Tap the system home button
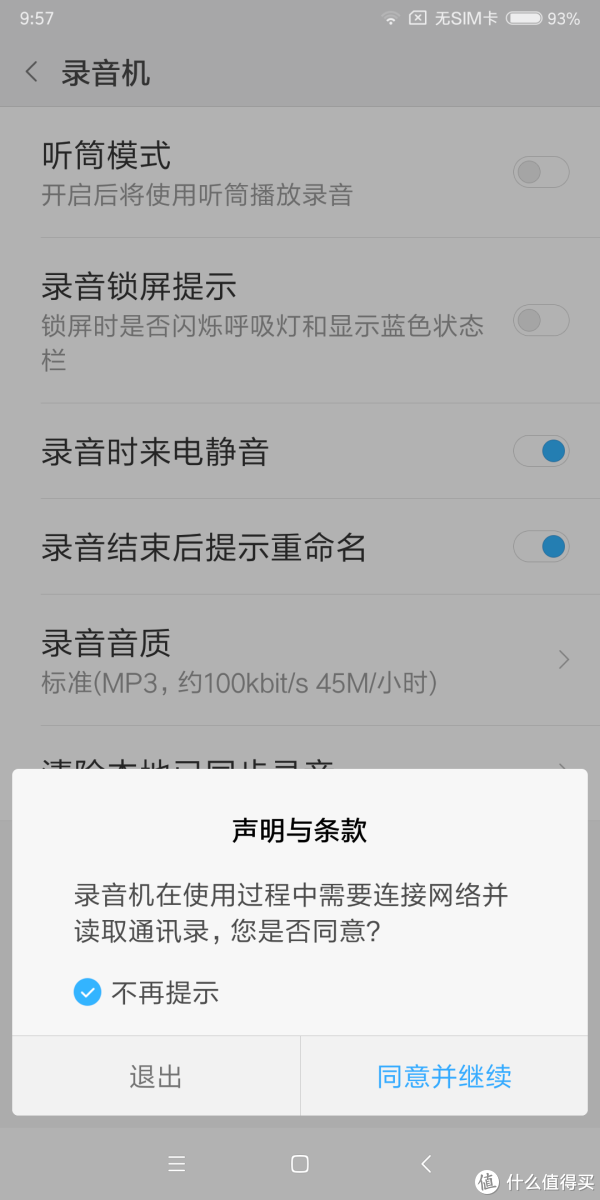This screenshot has height=1200, width=600. pos(299,1163)
